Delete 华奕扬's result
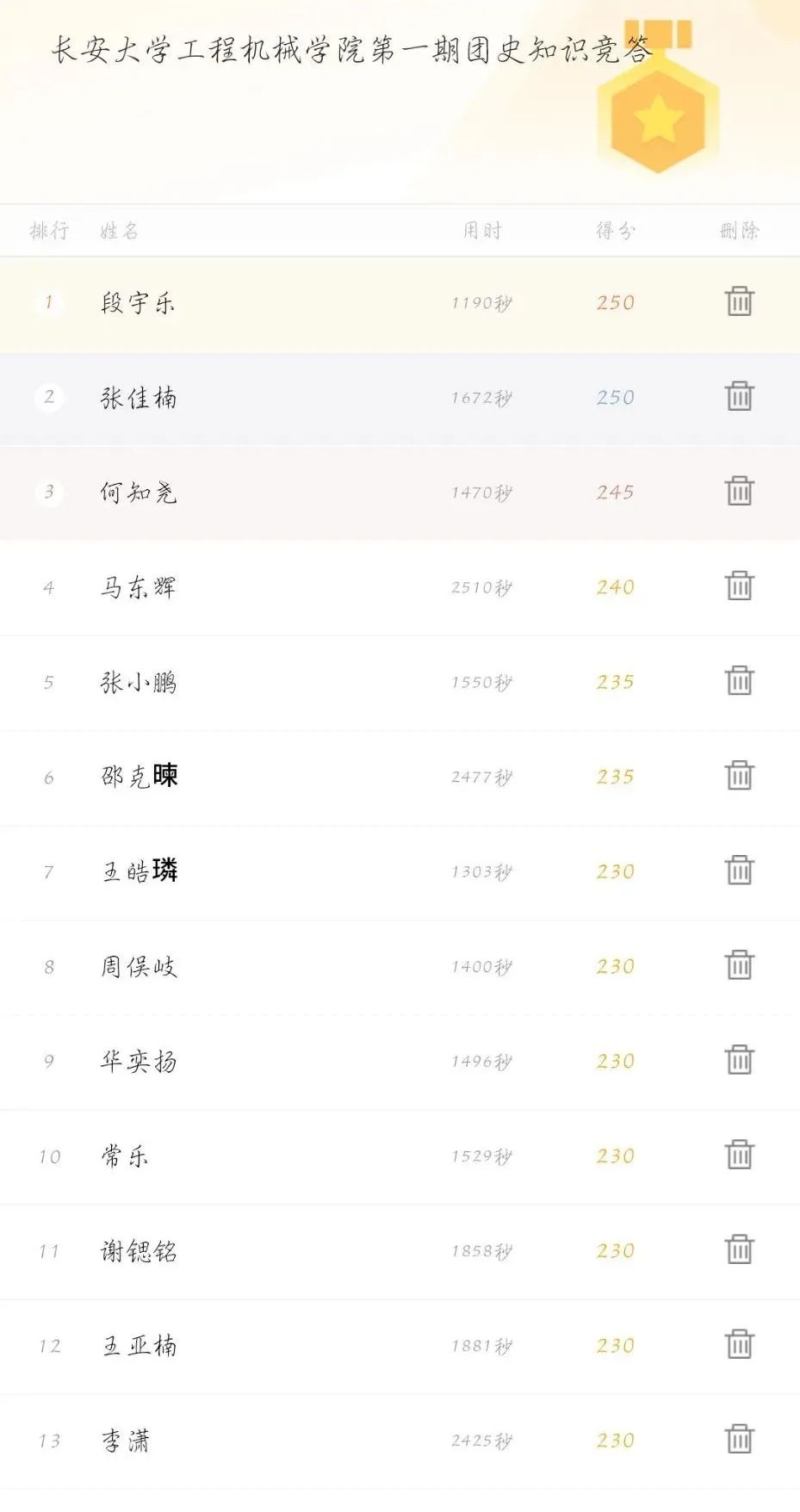The image size is (800, 1512). point(739,1059)
